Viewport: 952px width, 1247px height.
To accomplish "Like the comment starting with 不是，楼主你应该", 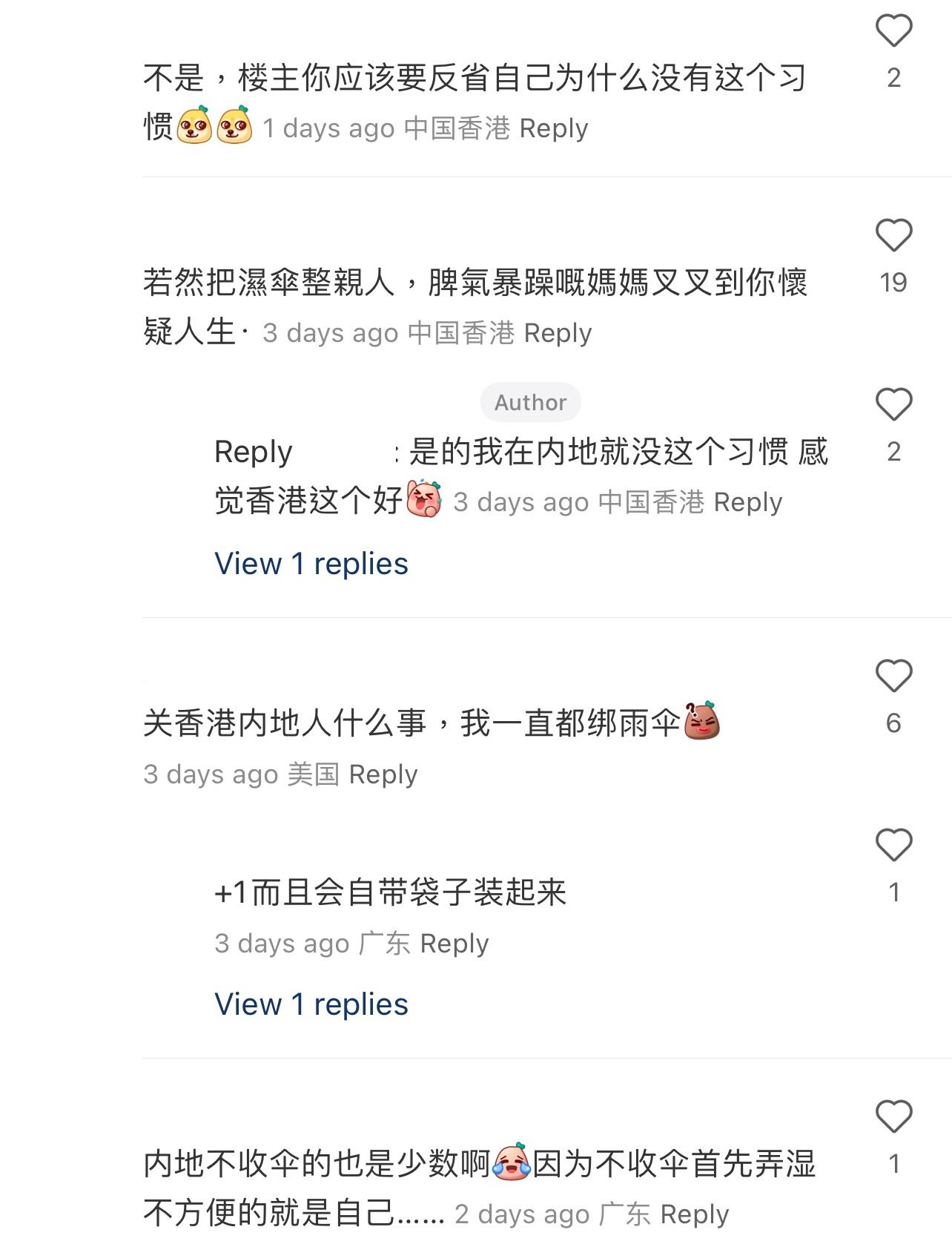I will point(893,31).
